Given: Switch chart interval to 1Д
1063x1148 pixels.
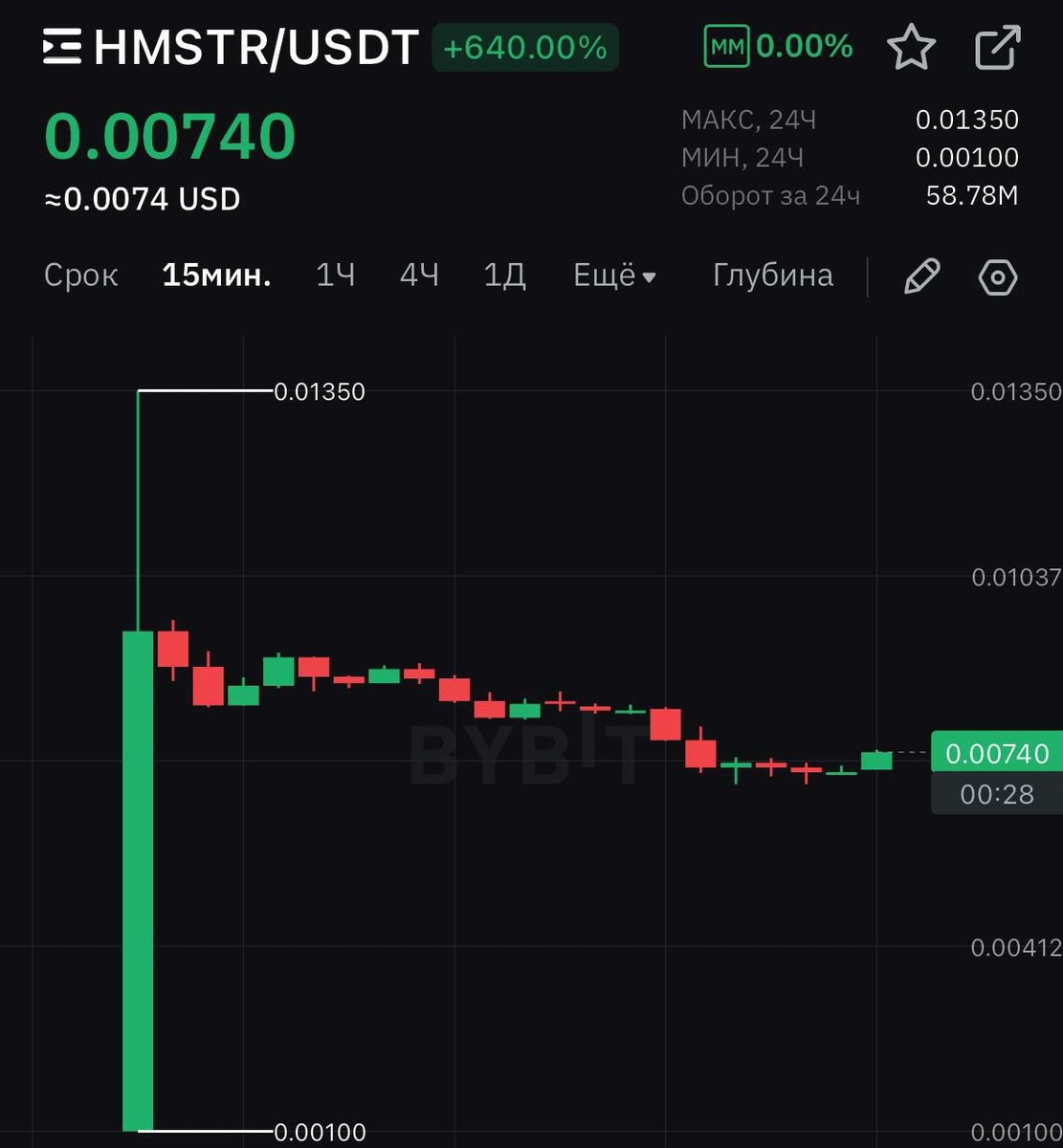Looking at the screenshot, I should 505,275.
